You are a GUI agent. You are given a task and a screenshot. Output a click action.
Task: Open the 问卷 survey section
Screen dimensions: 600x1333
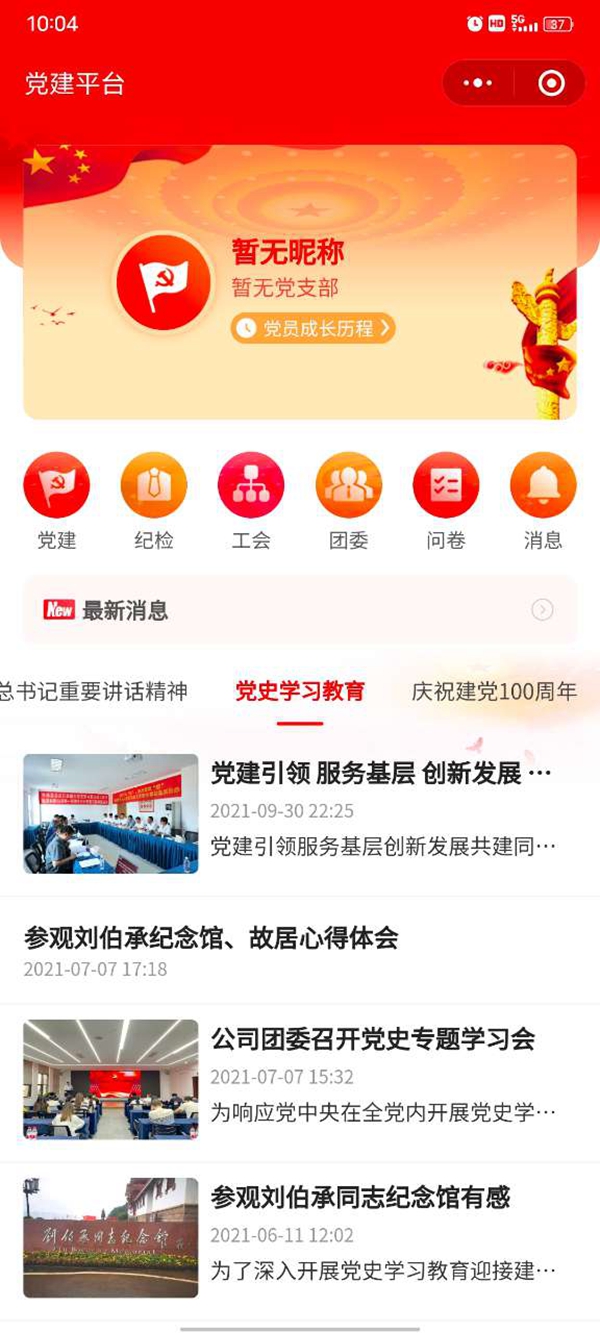click(x=446, y=487)
